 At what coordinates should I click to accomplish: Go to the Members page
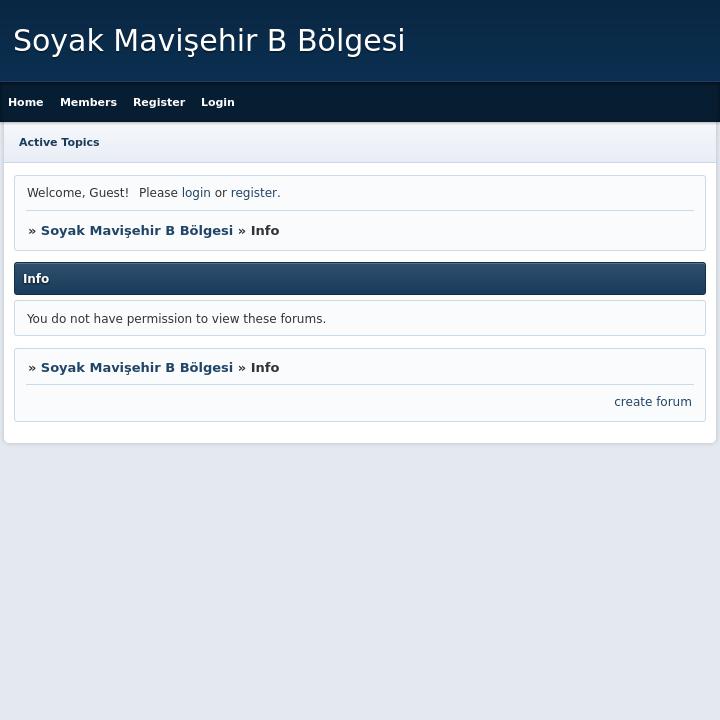[88, 102]
